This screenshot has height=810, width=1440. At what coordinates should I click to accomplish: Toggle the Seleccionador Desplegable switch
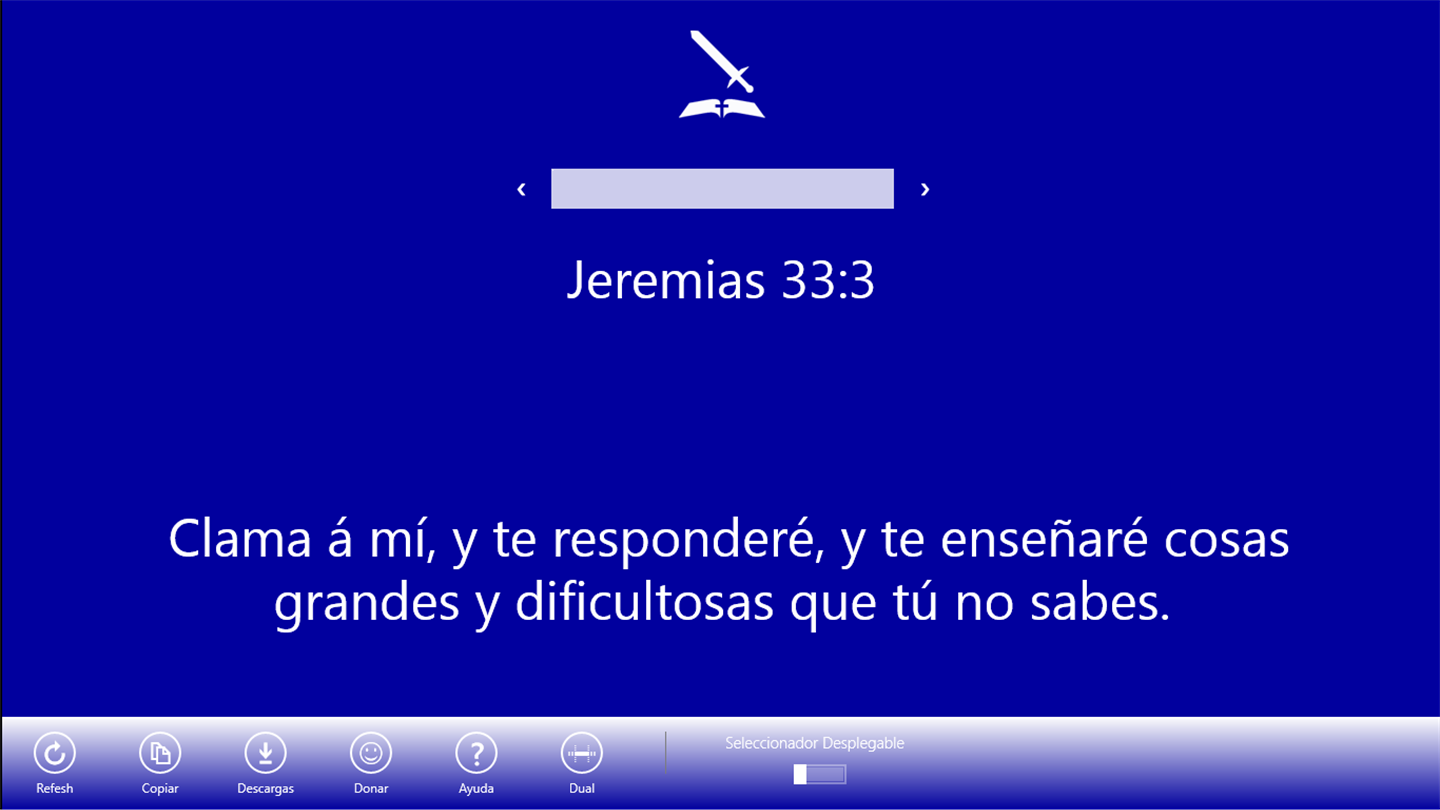[x=819, y=774]
